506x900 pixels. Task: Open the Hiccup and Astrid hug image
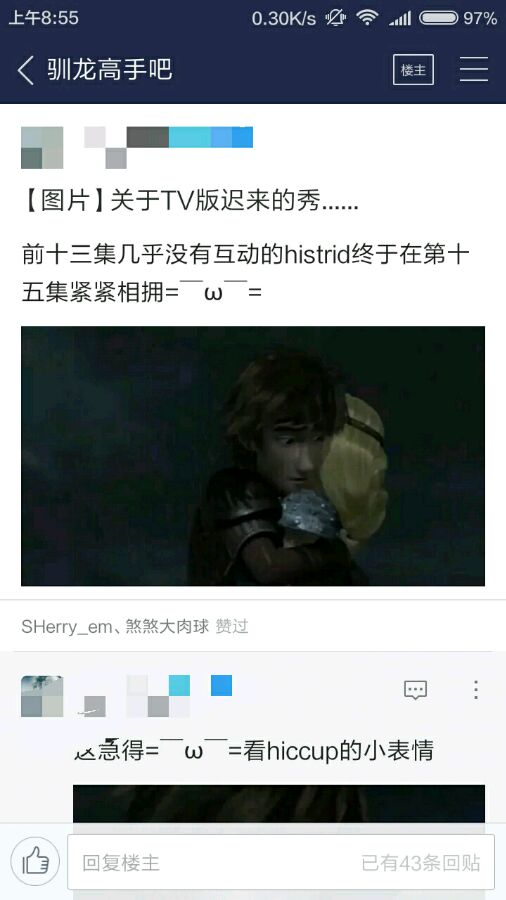pyautogui.click(x=253, y=456)
